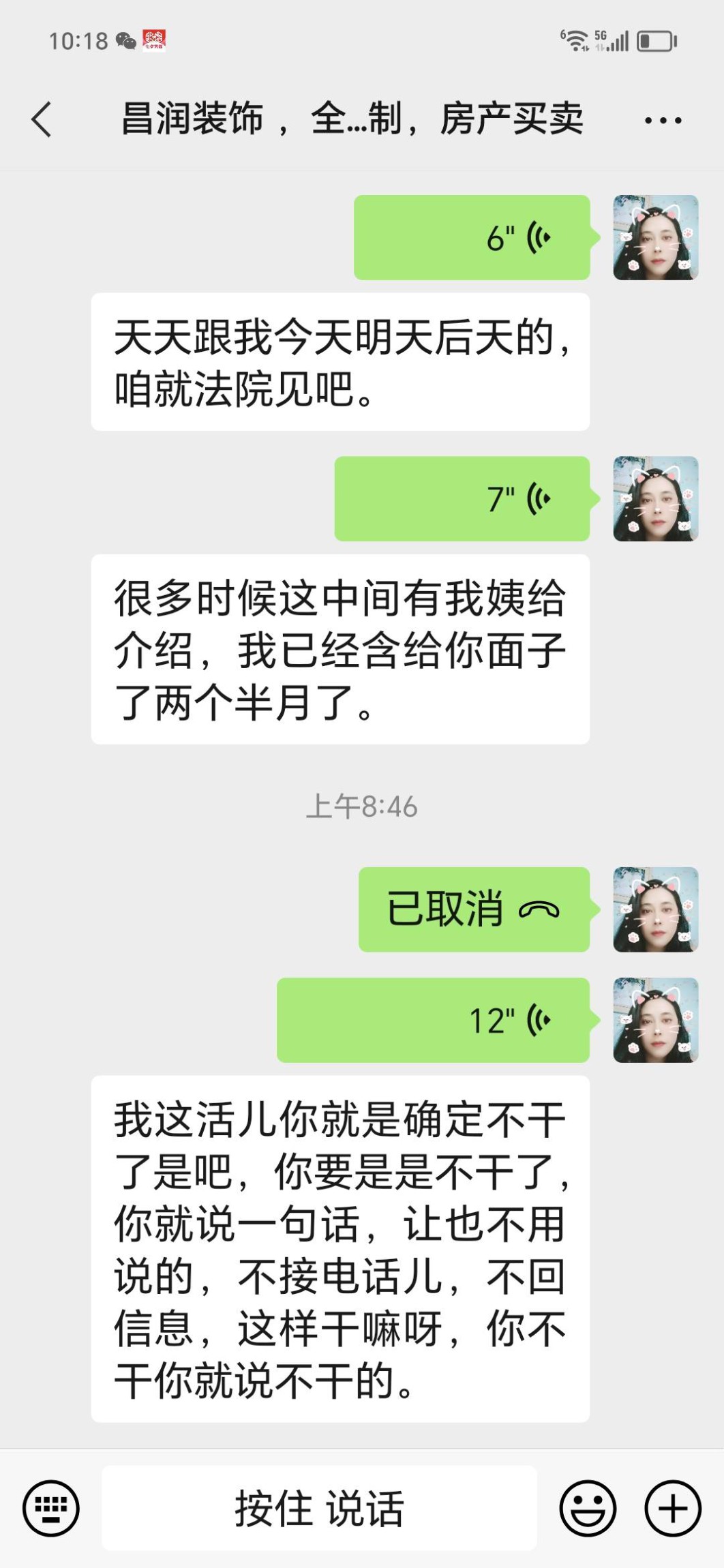The width and height of the screenshot is (724, 1568).
Task: Go back to the chat list
Action: tap(42, 120)
